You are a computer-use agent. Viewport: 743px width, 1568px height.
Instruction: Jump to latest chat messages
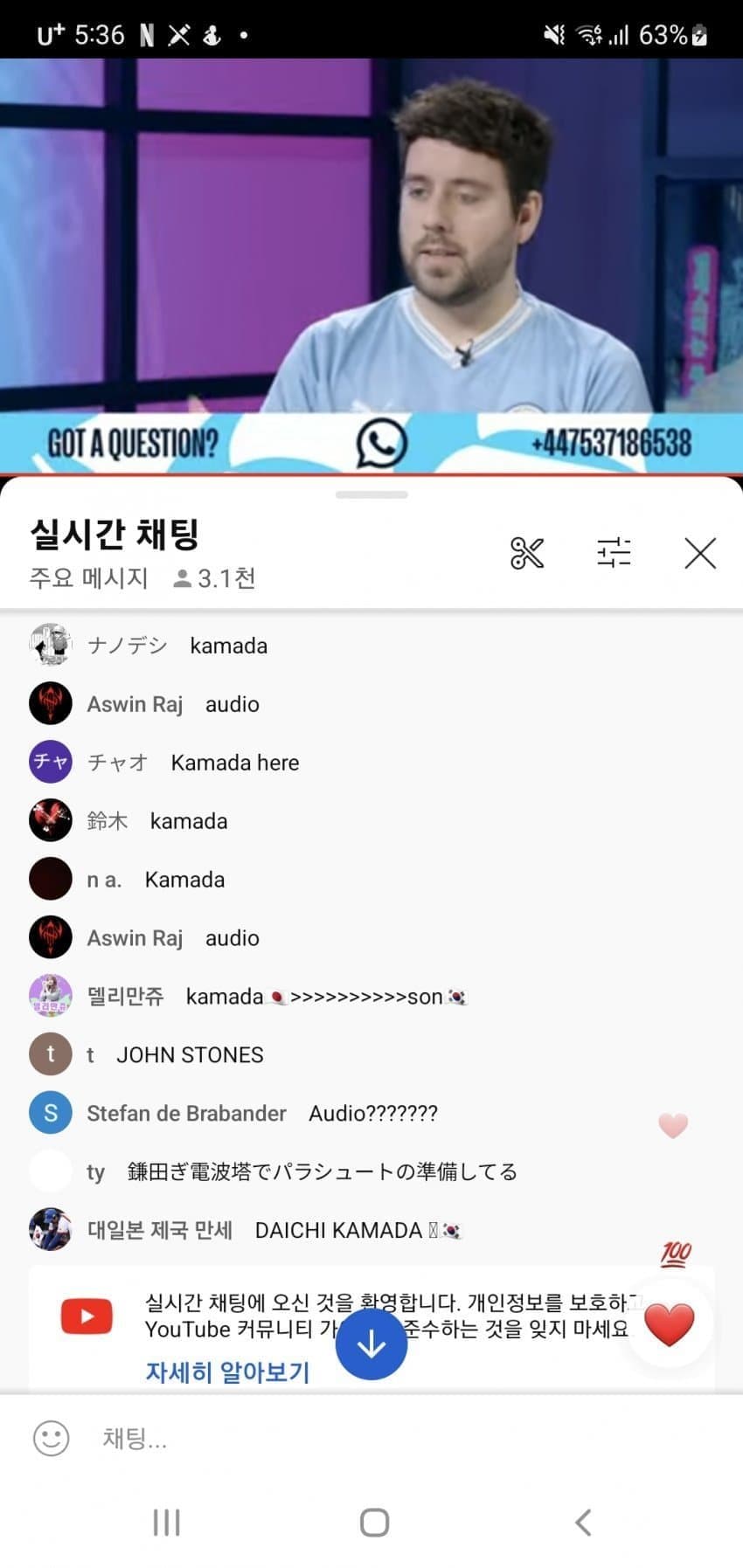tap(371, 1344)
